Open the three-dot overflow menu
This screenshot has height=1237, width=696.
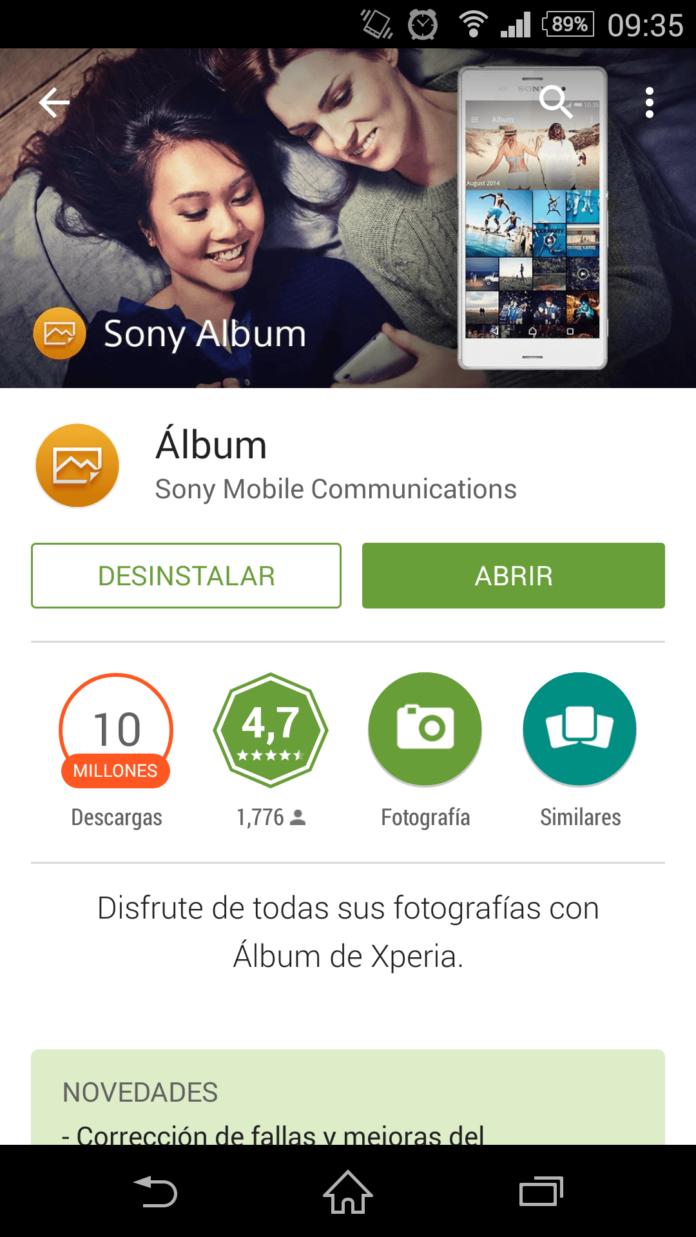[649, 102]
